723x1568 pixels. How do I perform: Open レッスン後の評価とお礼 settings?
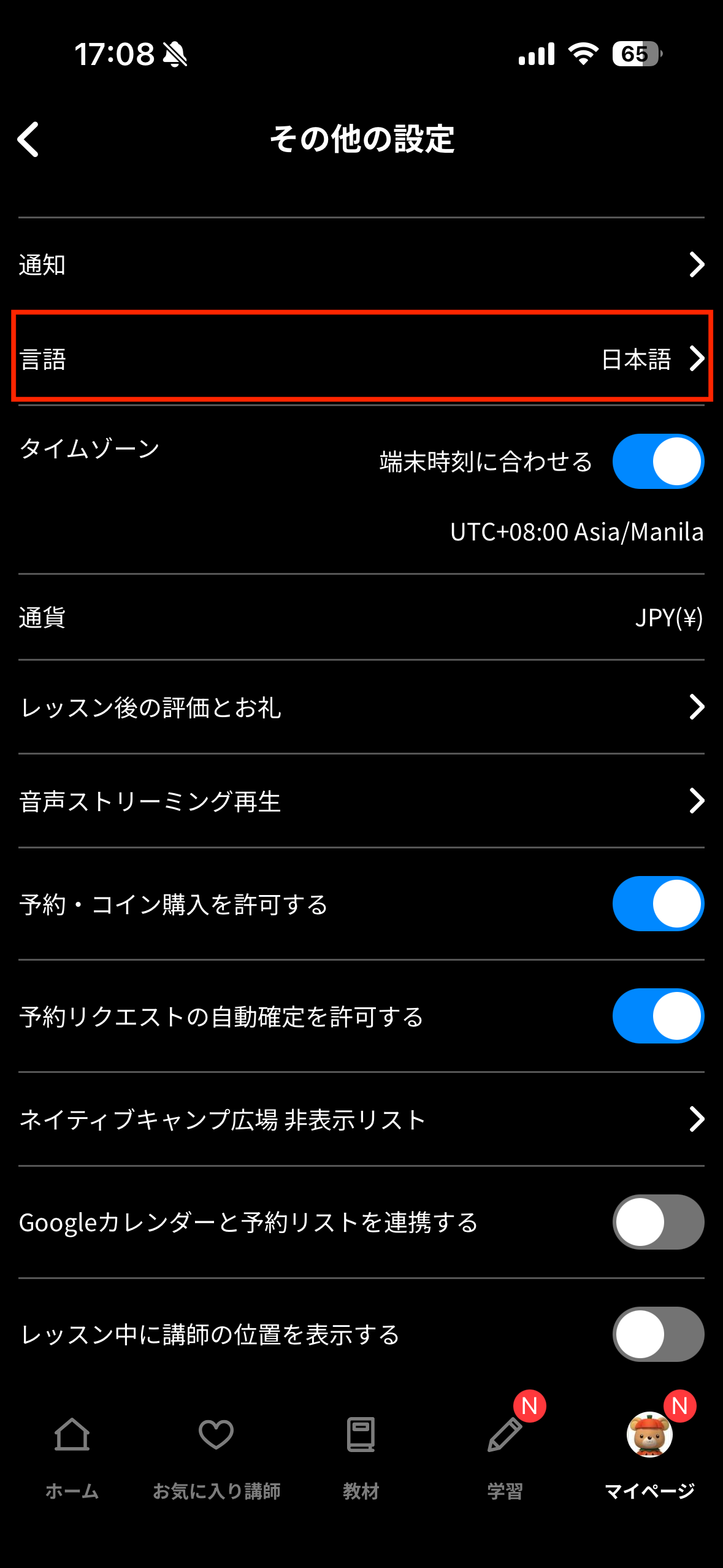361,707
